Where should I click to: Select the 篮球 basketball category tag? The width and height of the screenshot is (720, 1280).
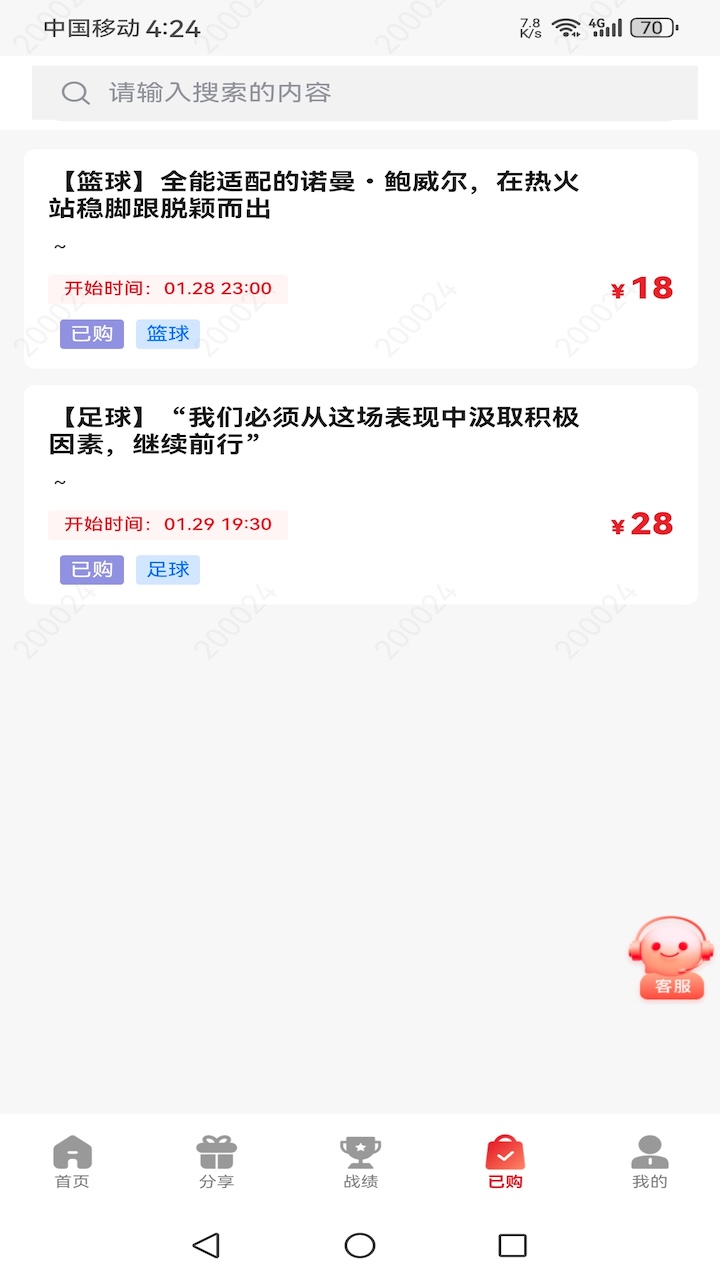[x=167, y=333]
